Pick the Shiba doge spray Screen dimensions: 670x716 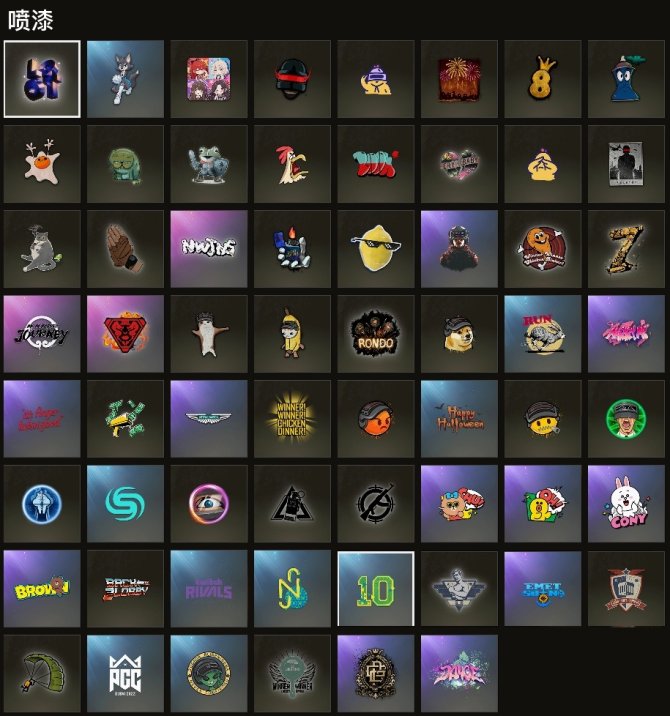click(459, 333)
